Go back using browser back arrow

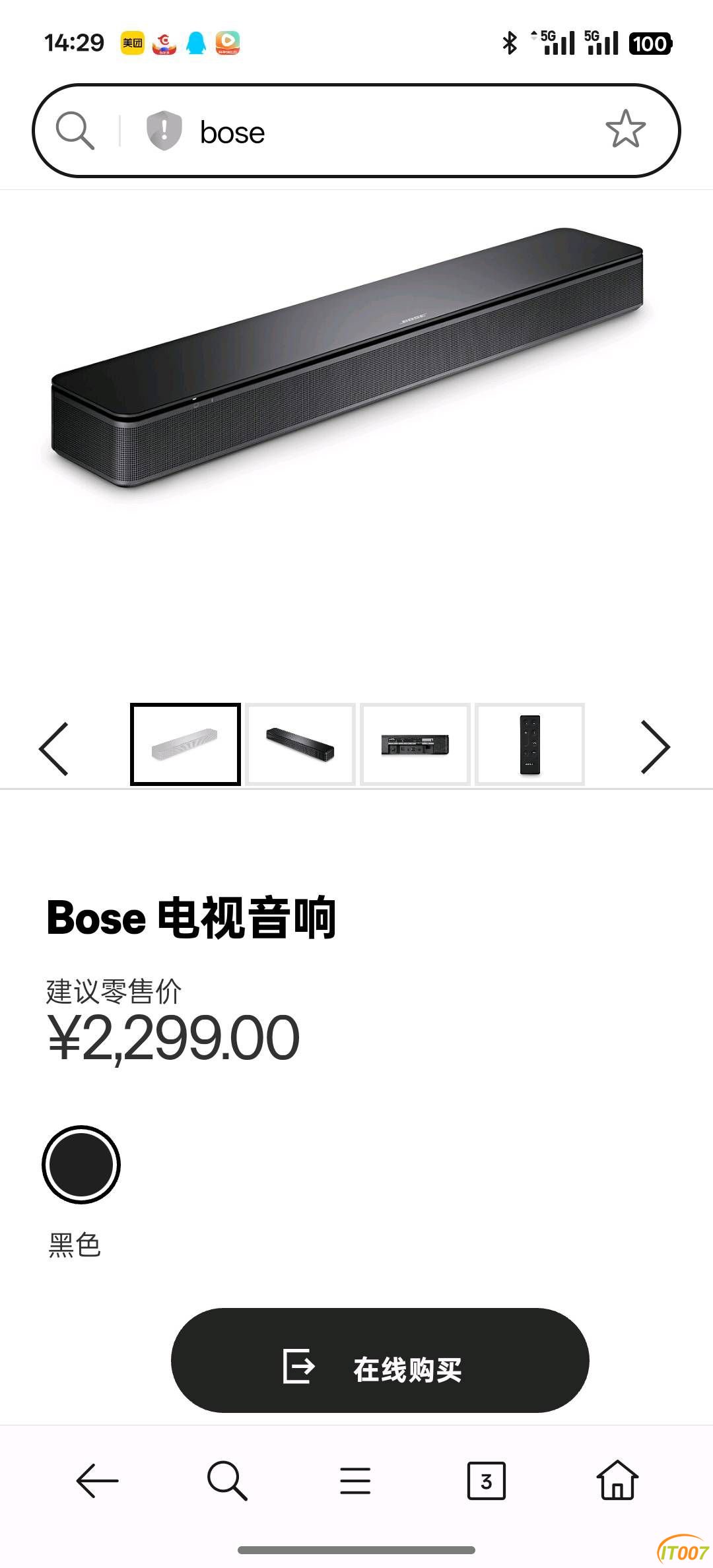(x=97, y=1481)
